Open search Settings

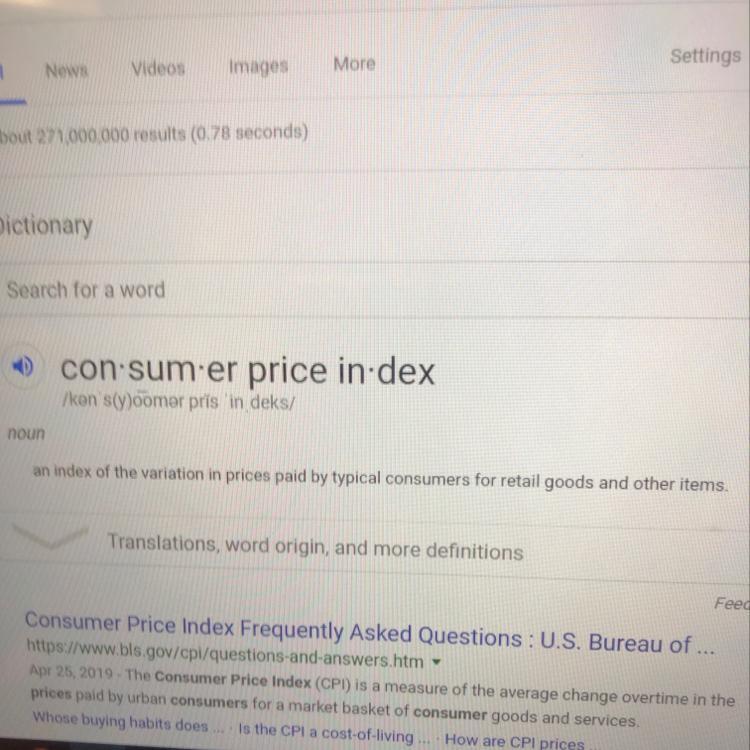pyautogui.click(x=705, y=56)
